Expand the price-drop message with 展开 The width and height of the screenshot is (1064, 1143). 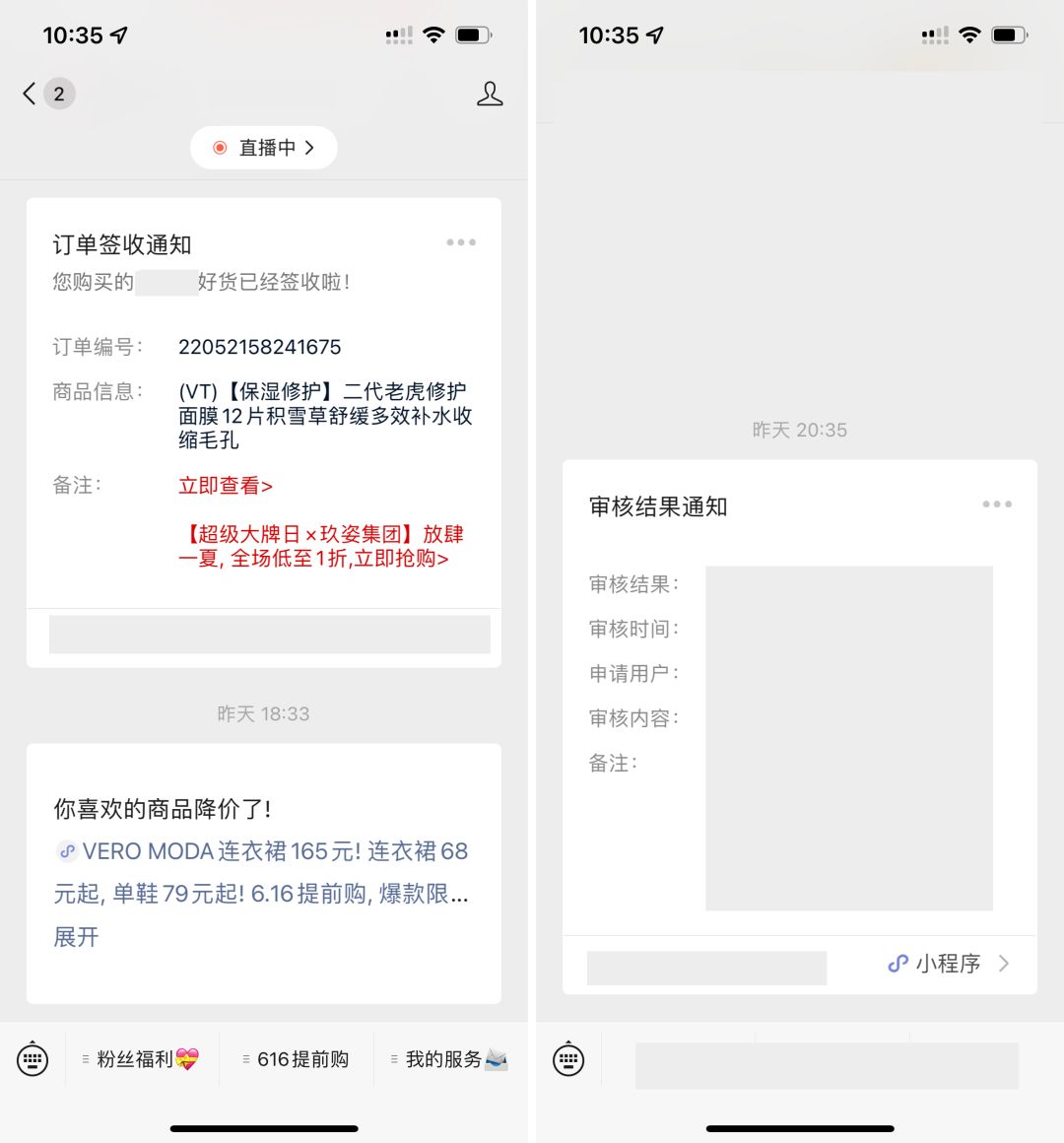(76, 936)
